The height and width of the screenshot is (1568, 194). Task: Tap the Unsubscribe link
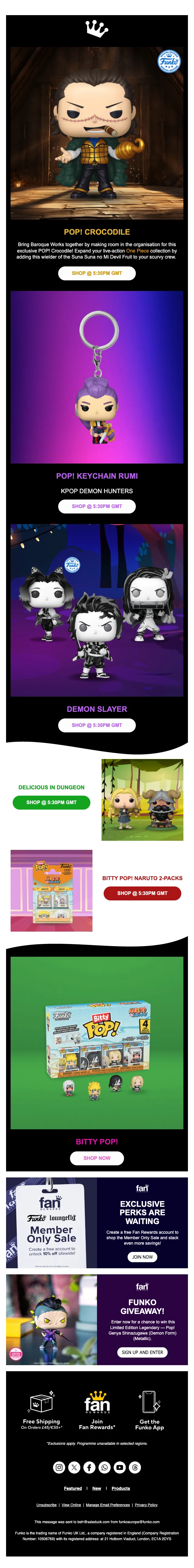click(46, 1505)
